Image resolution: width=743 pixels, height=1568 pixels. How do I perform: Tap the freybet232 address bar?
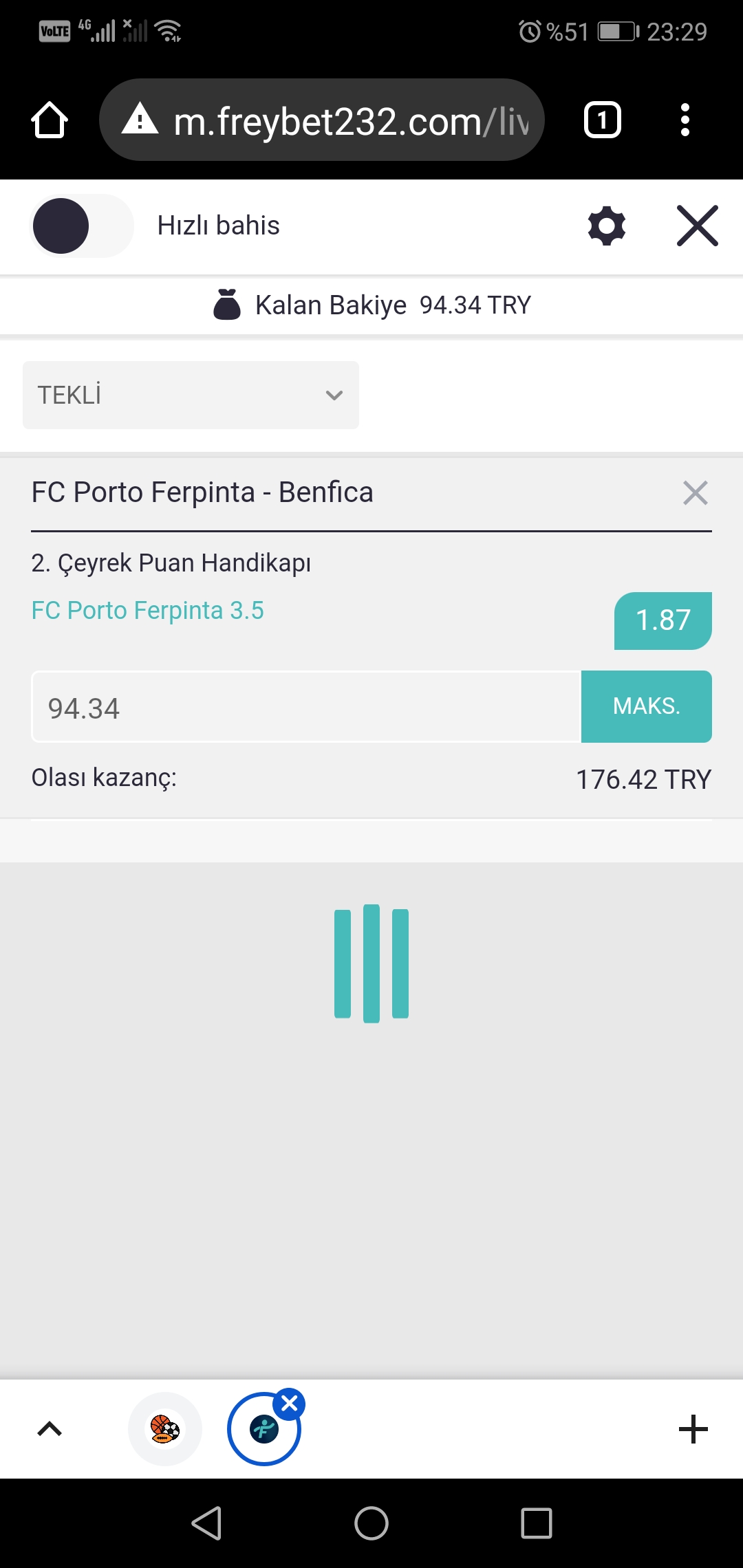coord(322,120)
